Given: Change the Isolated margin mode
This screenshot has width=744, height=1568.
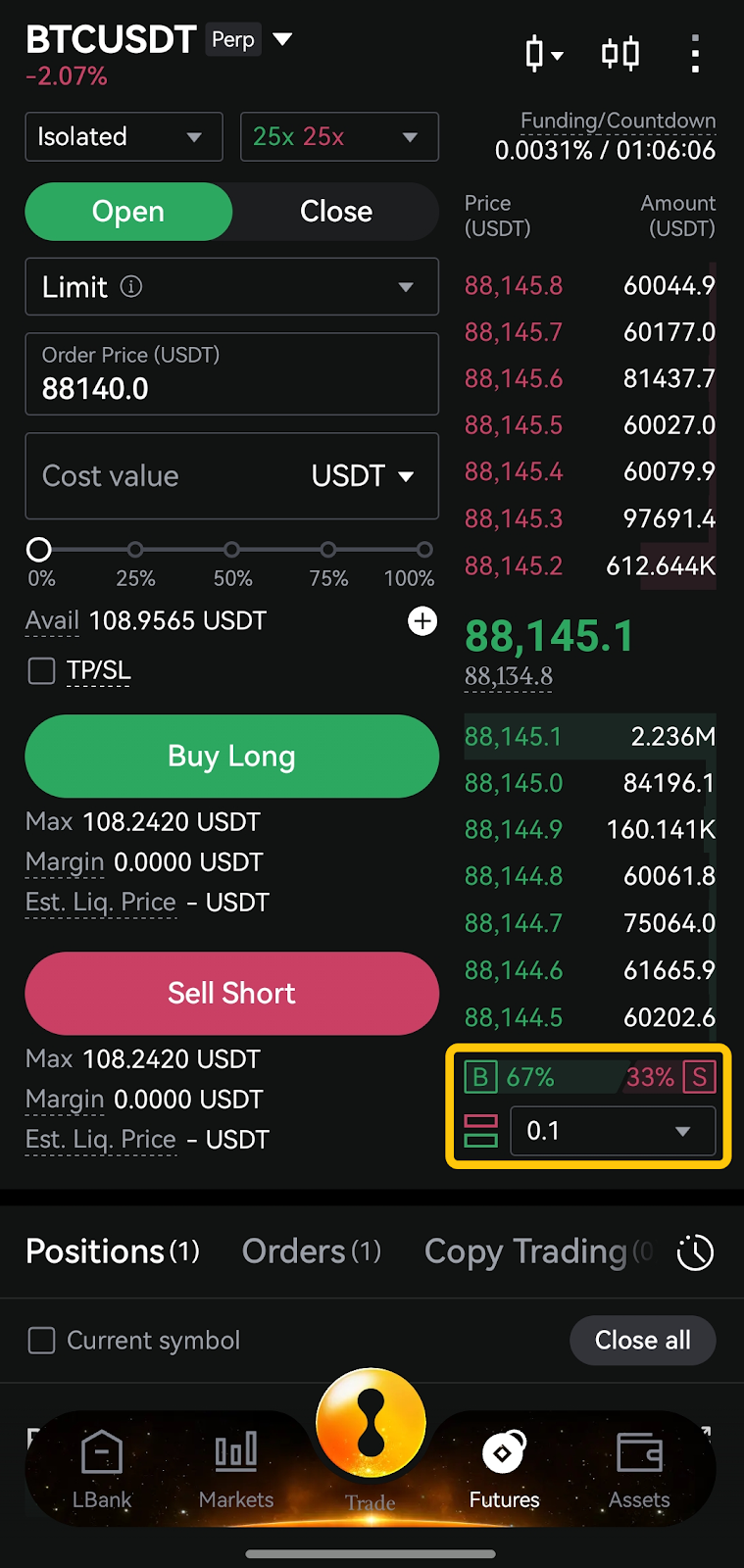Looking at the screenshot, I should (x=124, y=136).
